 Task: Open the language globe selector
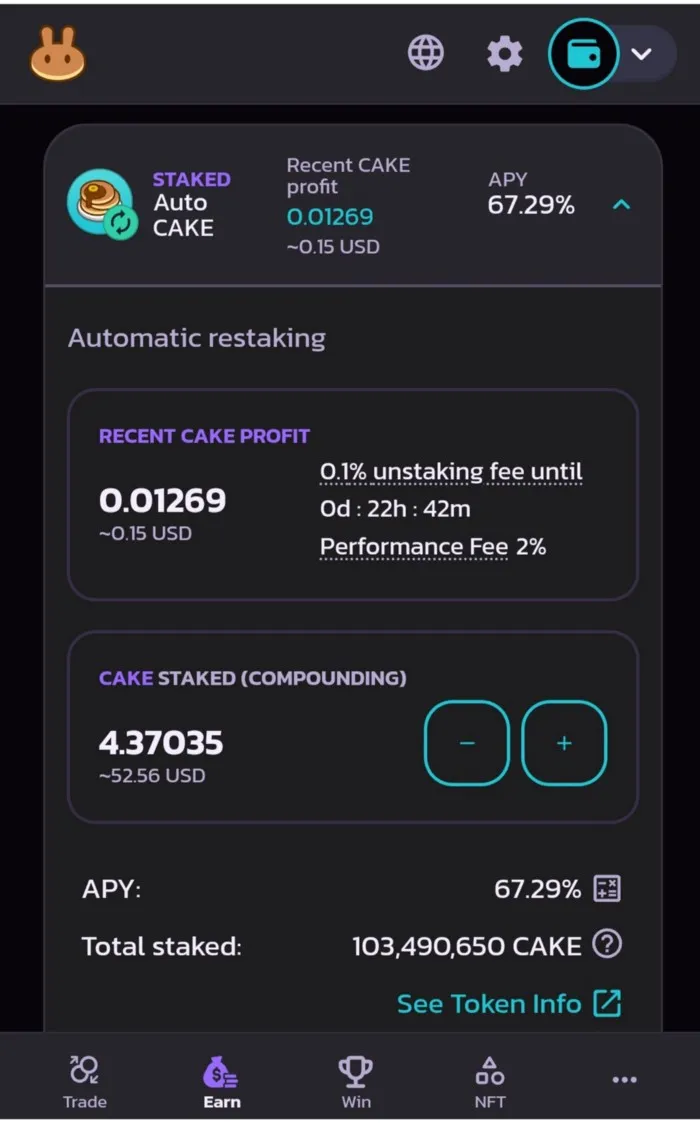[426, 53]
